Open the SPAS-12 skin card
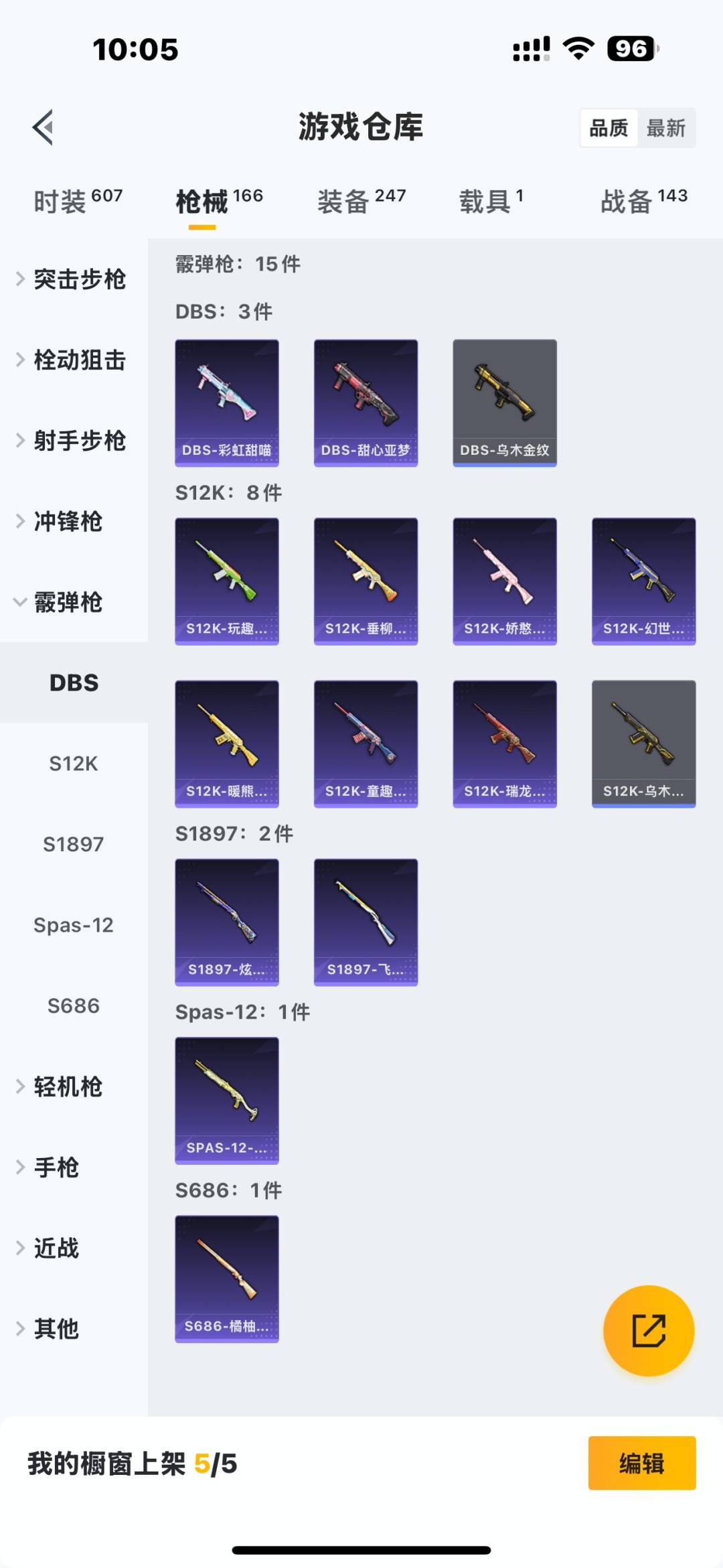This screenshot has height=1568, width=723. coord(226,1100)
